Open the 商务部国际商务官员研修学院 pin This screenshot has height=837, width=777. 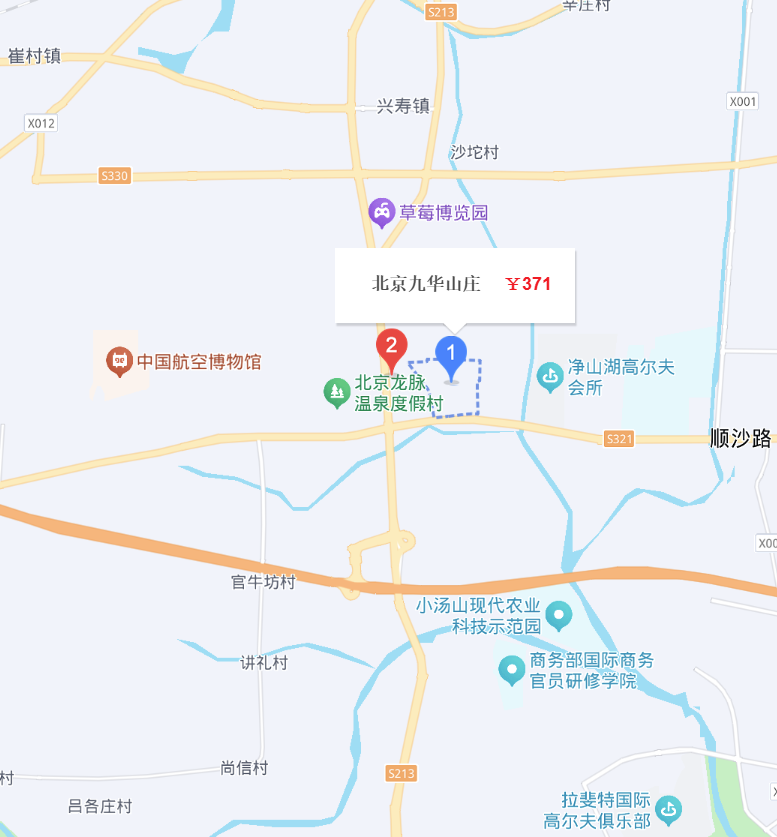coord(512,670)
